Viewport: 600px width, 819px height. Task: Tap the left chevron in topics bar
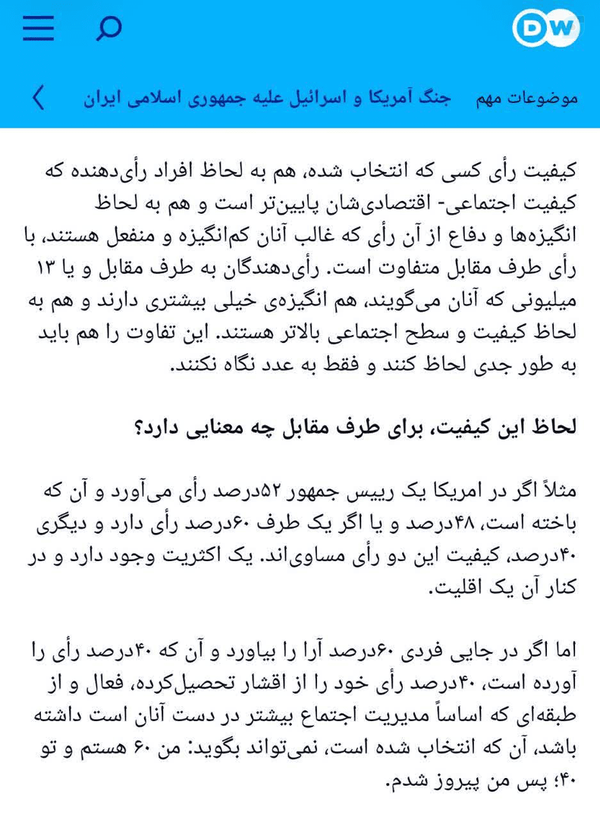tap(39, 98)
